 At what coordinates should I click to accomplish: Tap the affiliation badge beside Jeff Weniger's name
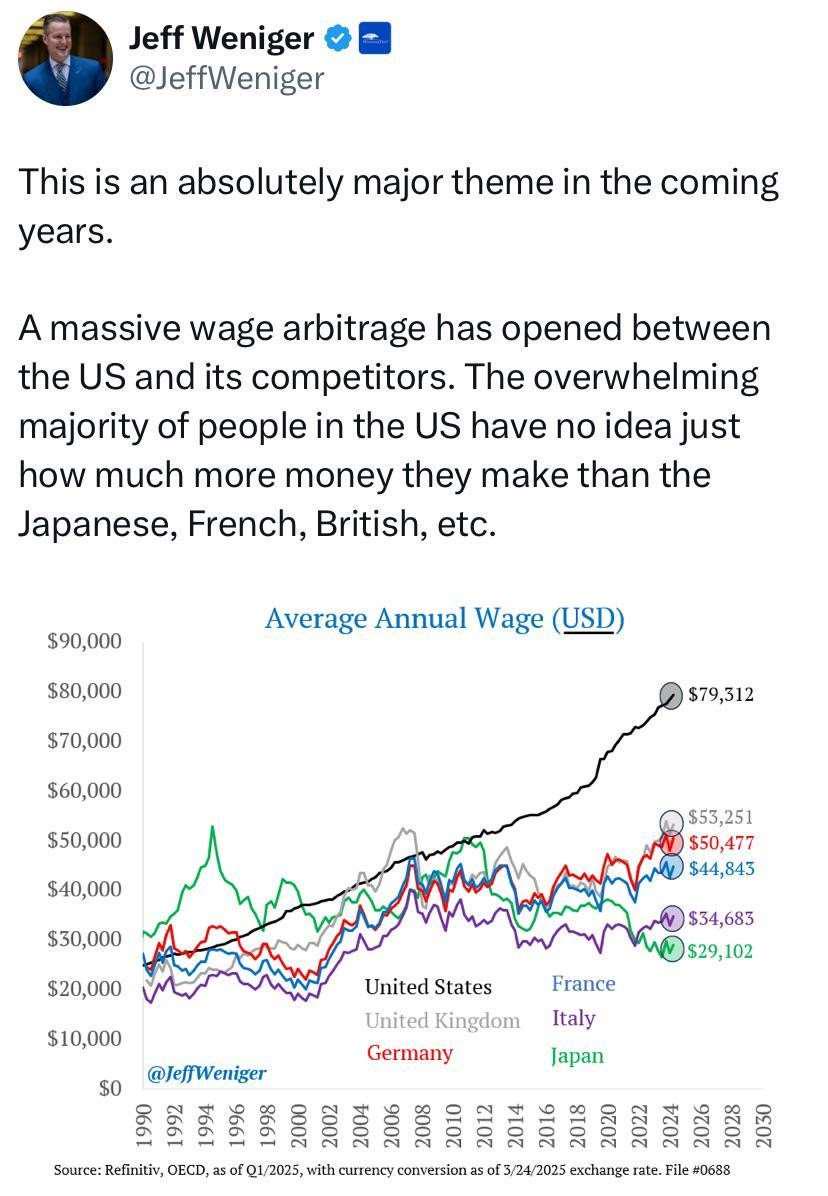(x=374, y=38)
